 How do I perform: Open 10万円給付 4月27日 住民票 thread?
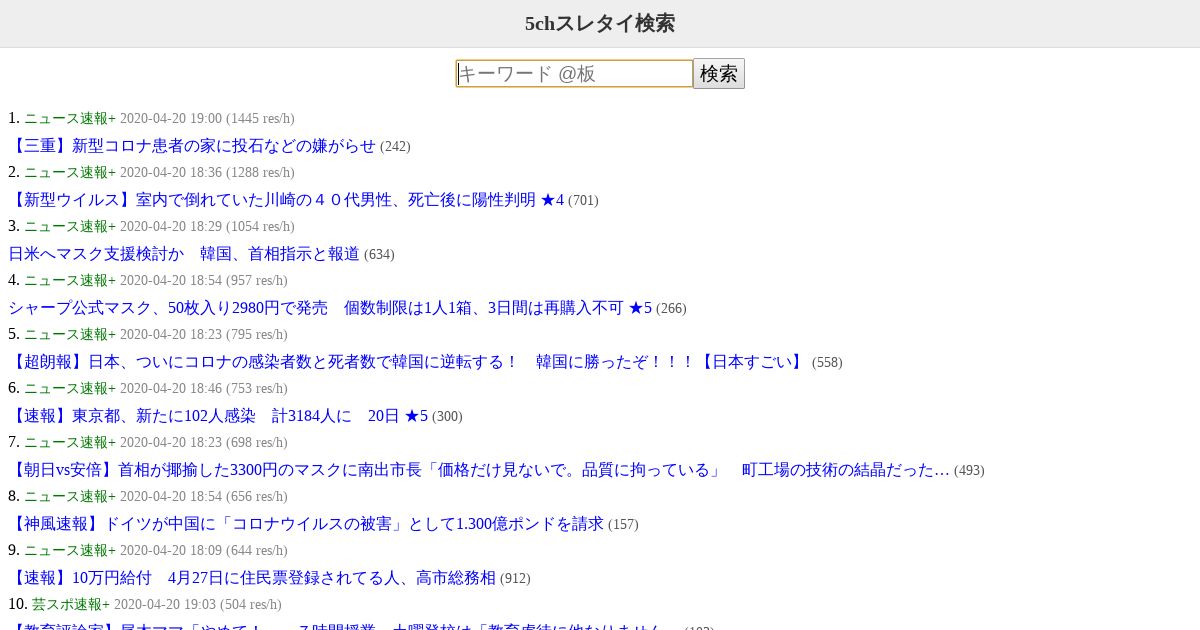(252, 578)
